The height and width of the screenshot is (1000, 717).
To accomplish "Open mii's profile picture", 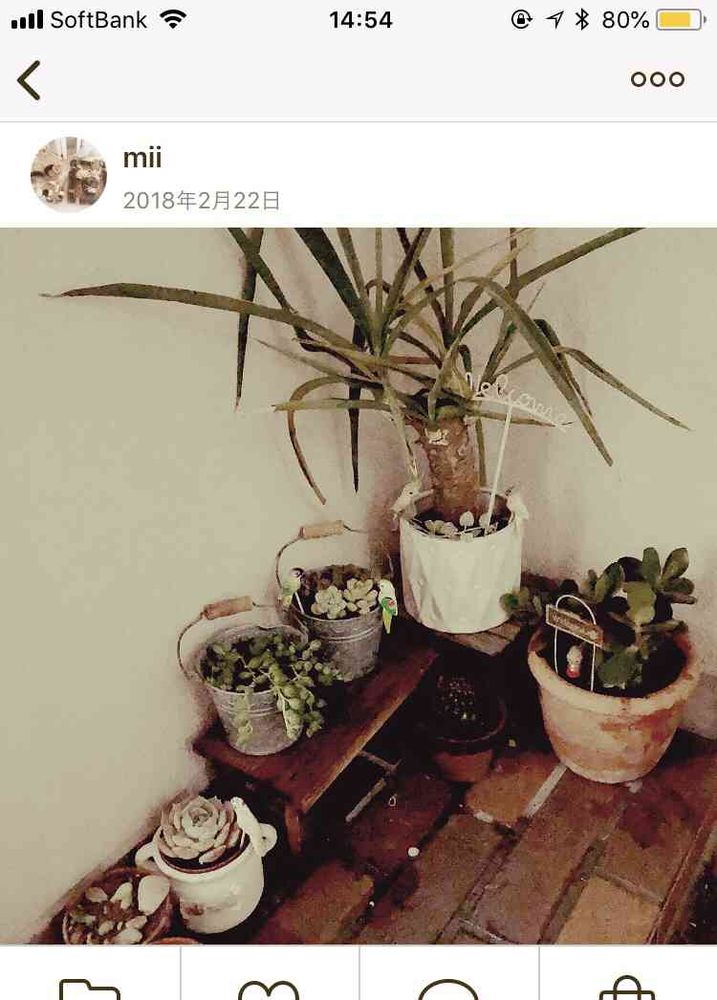I will pyautogui.click(x=68, y=174).
